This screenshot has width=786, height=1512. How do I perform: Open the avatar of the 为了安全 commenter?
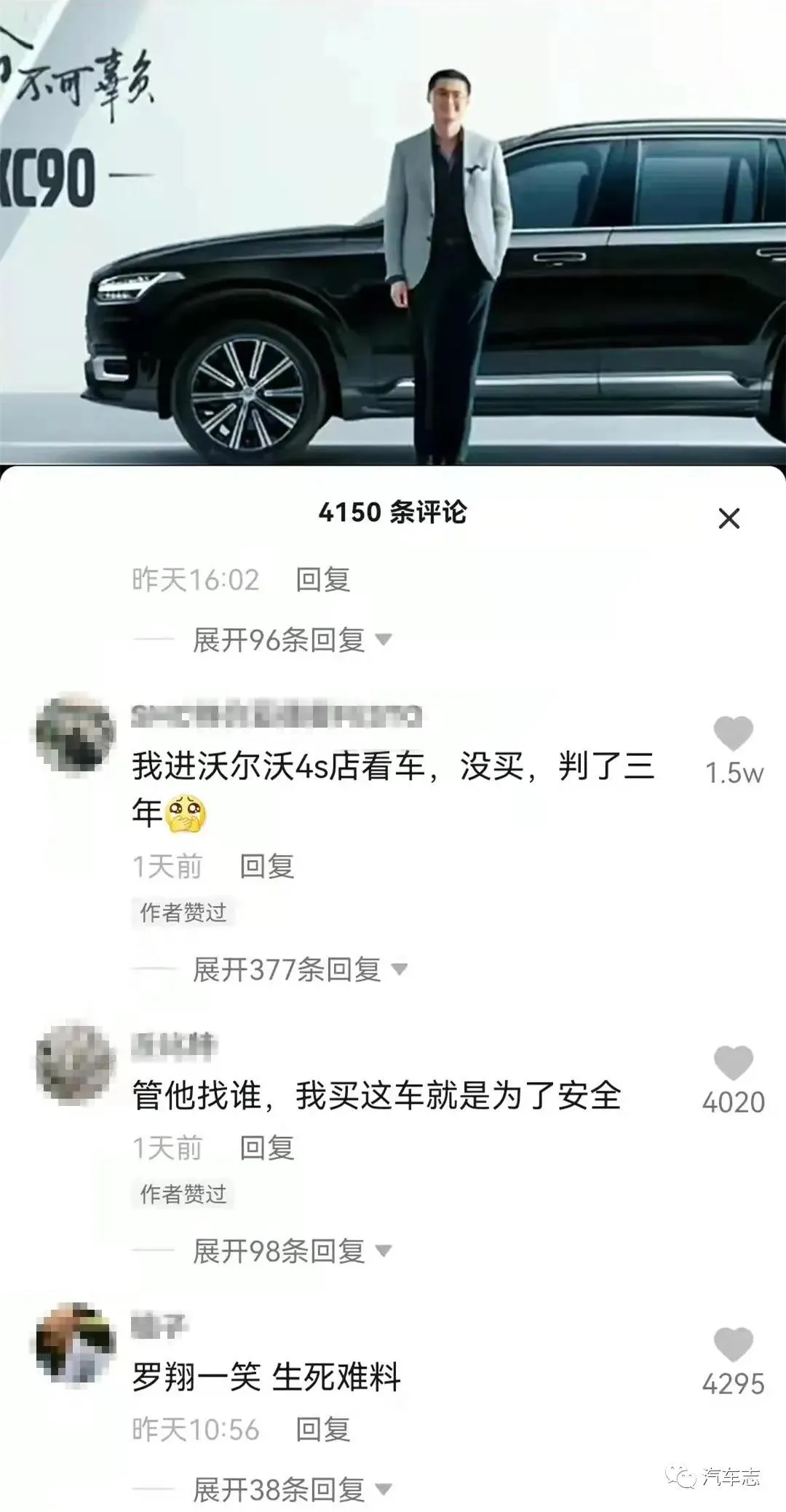pos(76,1063)
